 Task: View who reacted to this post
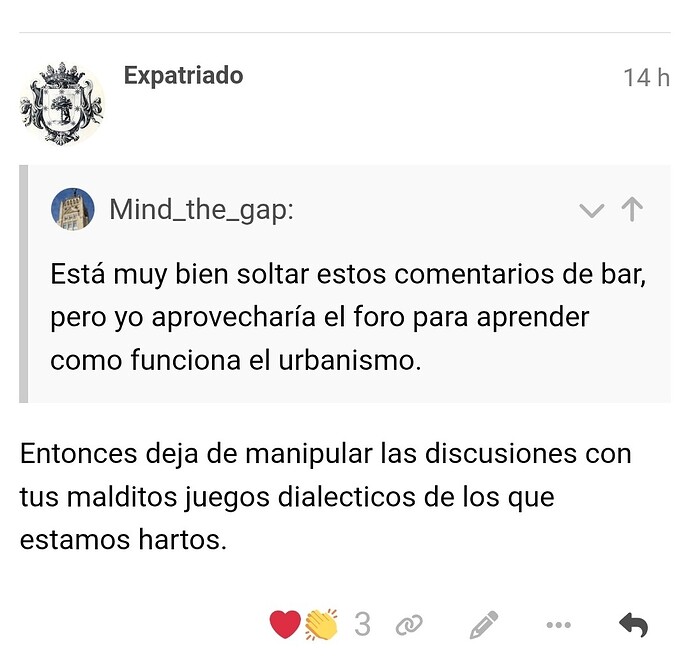pos(361,626)
